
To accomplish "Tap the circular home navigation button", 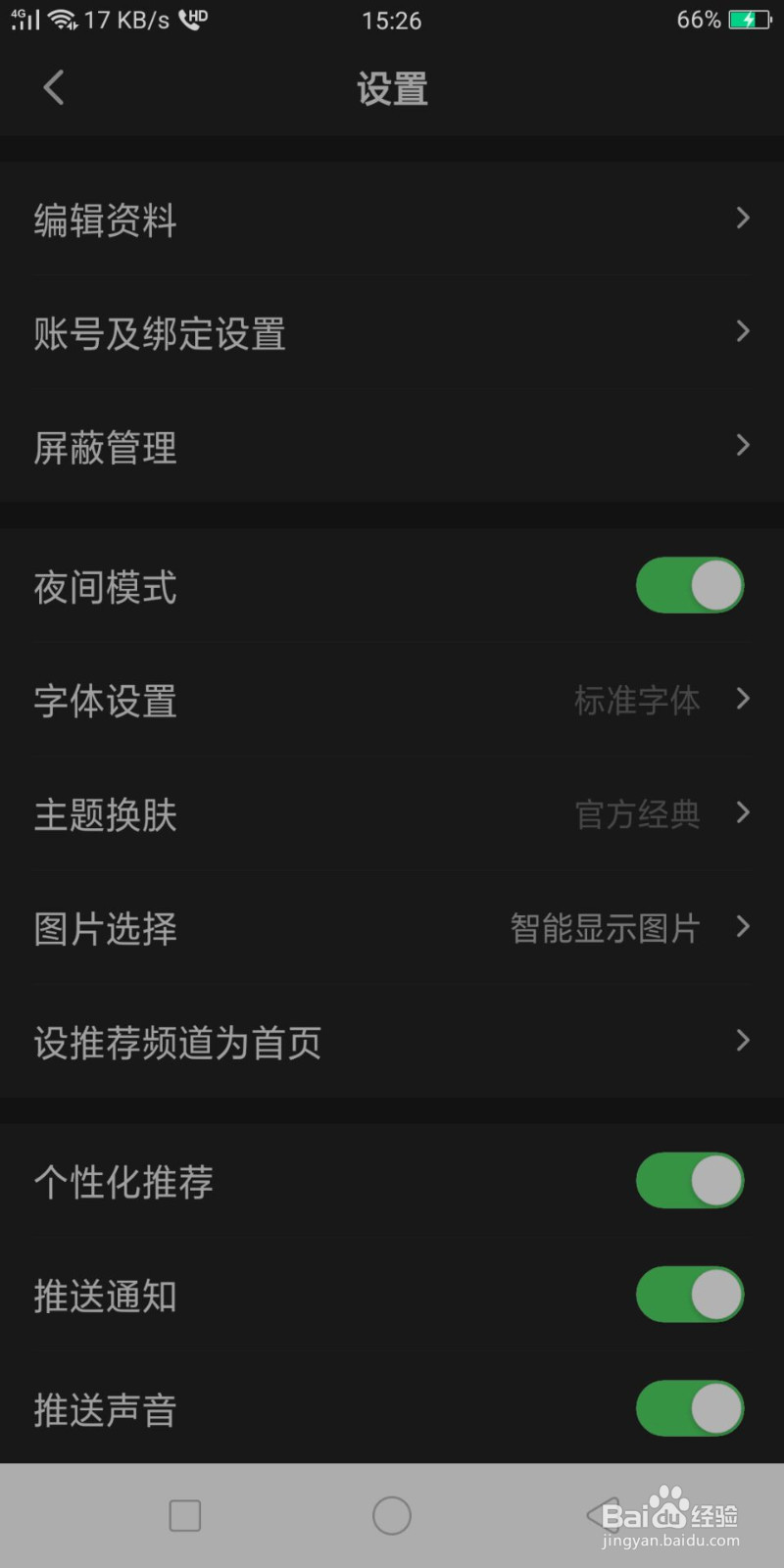I will pyautogui.click(x=392, y=1513).
